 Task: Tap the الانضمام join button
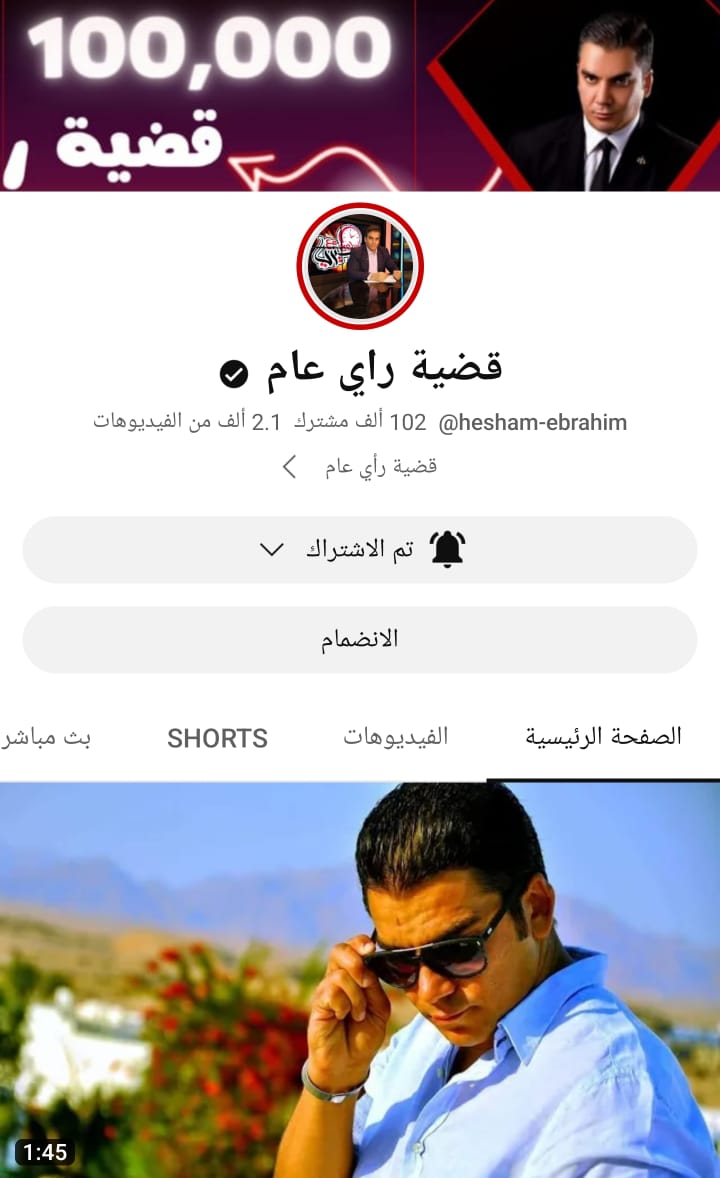pos(360,639)
